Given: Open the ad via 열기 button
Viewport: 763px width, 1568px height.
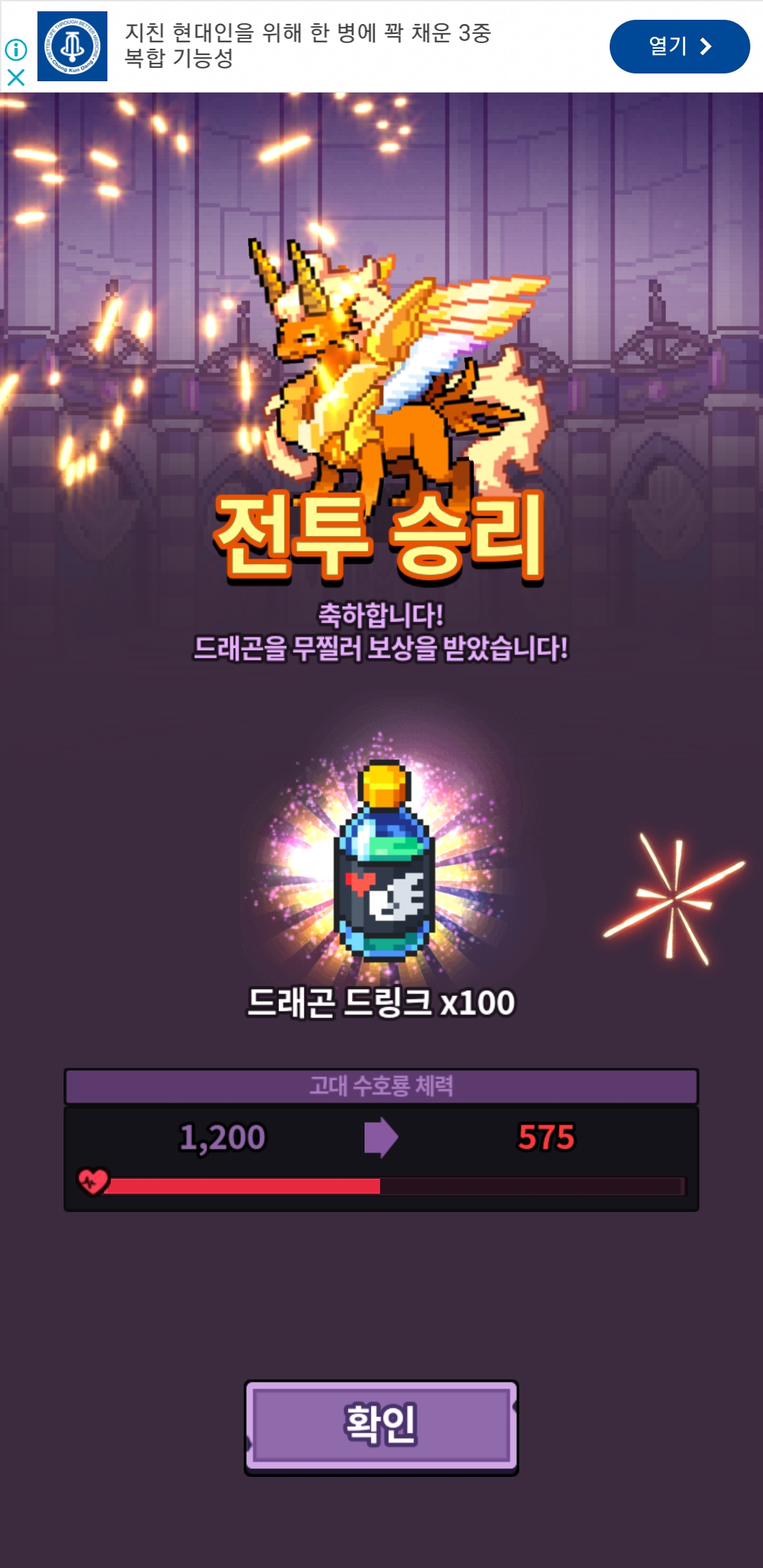Looking at the screenshot, I should [x=679, y=47].
